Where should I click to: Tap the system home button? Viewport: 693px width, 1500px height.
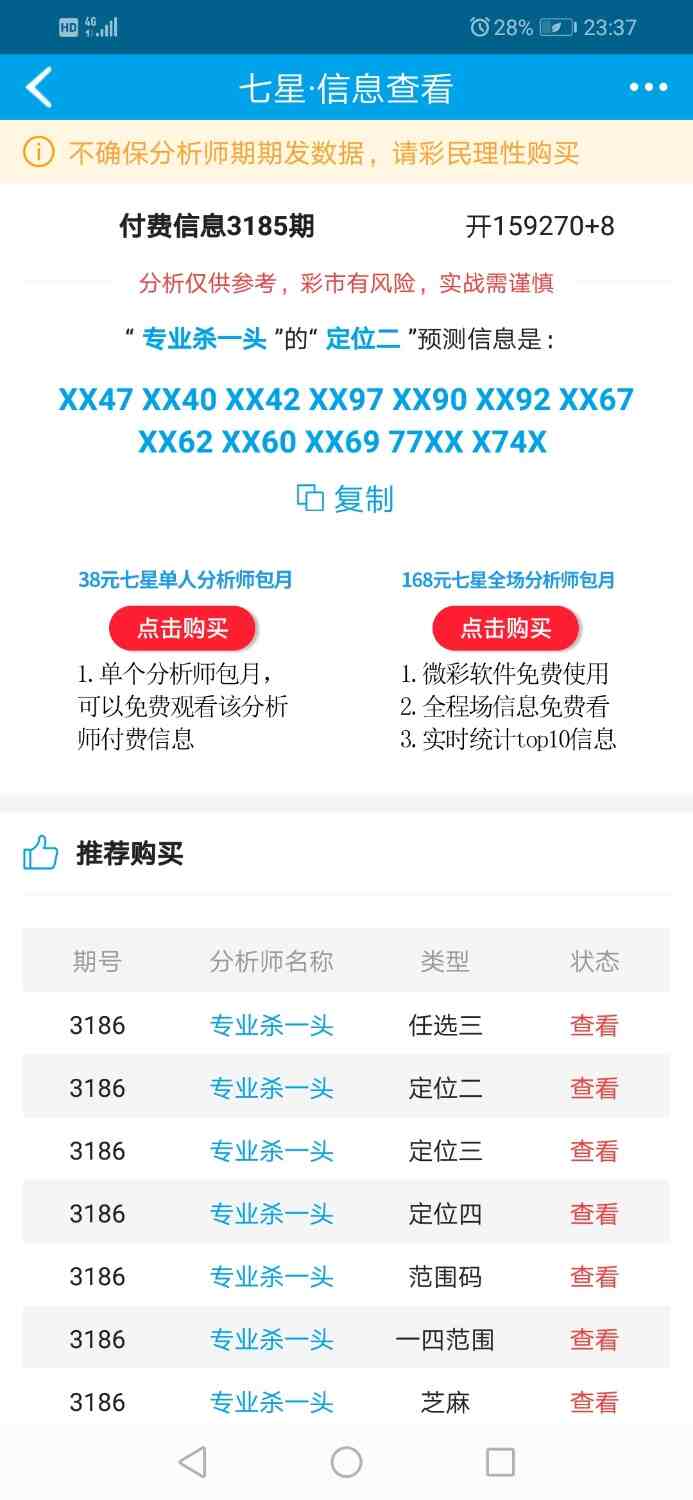pos(346,1462)
